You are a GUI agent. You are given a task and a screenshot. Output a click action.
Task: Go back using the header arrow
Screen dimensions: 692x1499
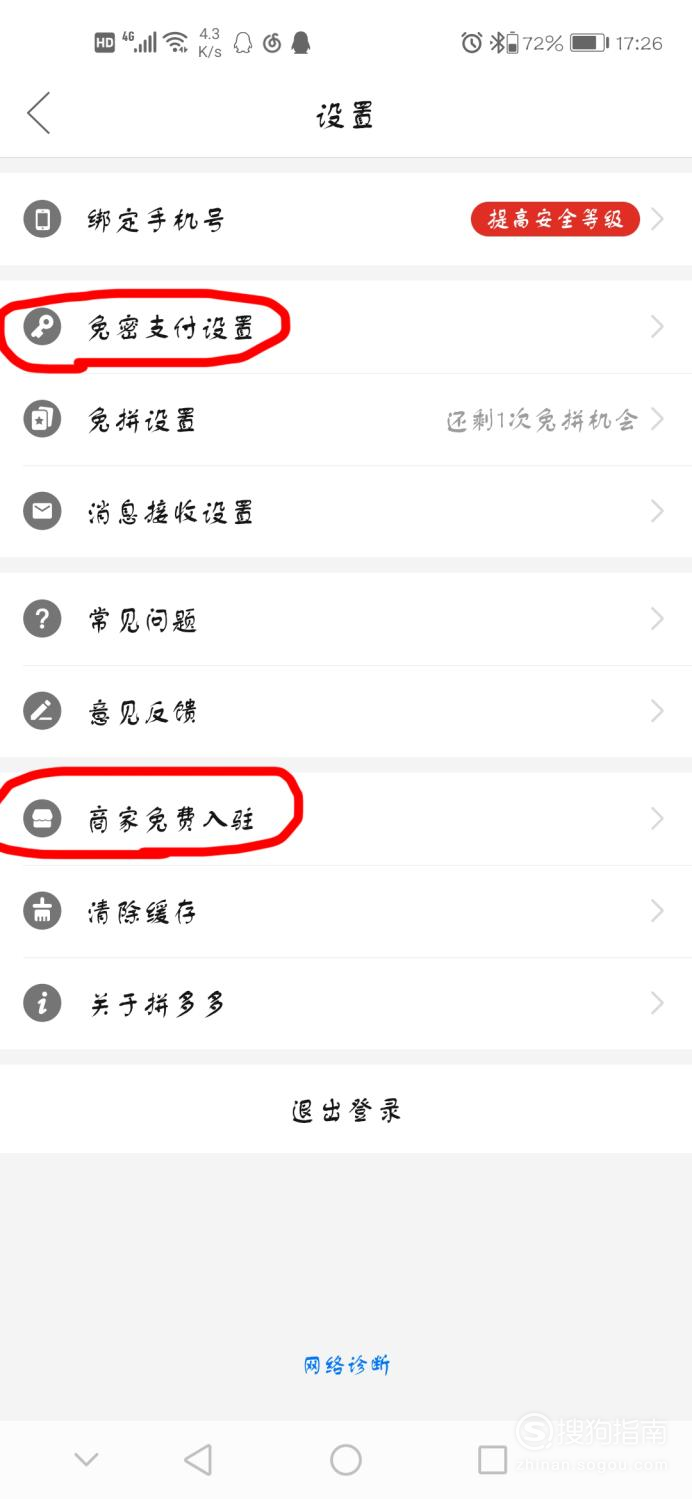(x=39, y=114)
